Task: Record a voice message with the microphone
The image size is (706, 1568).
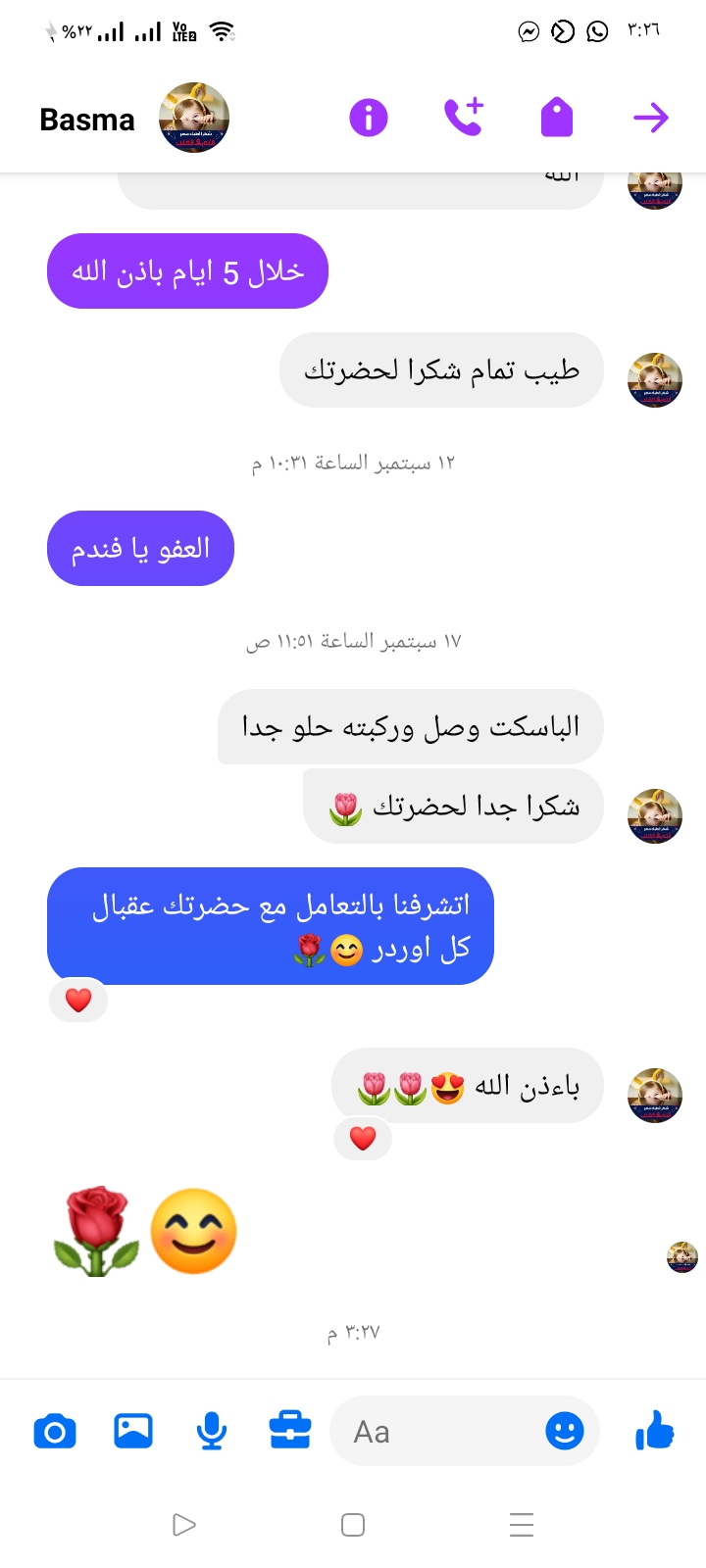Action: coord(212,1432)
